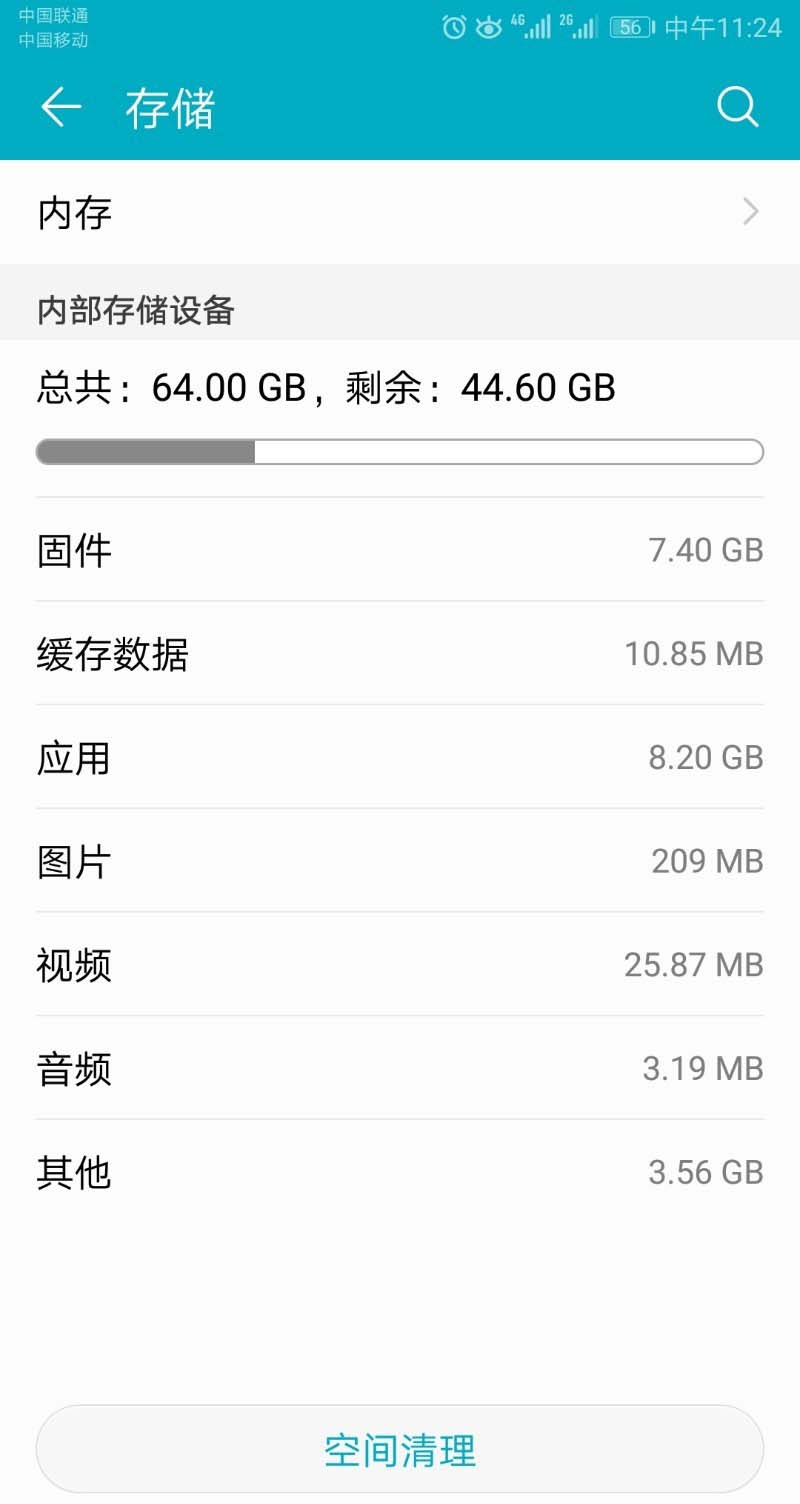The image size is (800, 1504).
Task: Start 空间清理 cleanup
Action: [x=400, y=1450]
